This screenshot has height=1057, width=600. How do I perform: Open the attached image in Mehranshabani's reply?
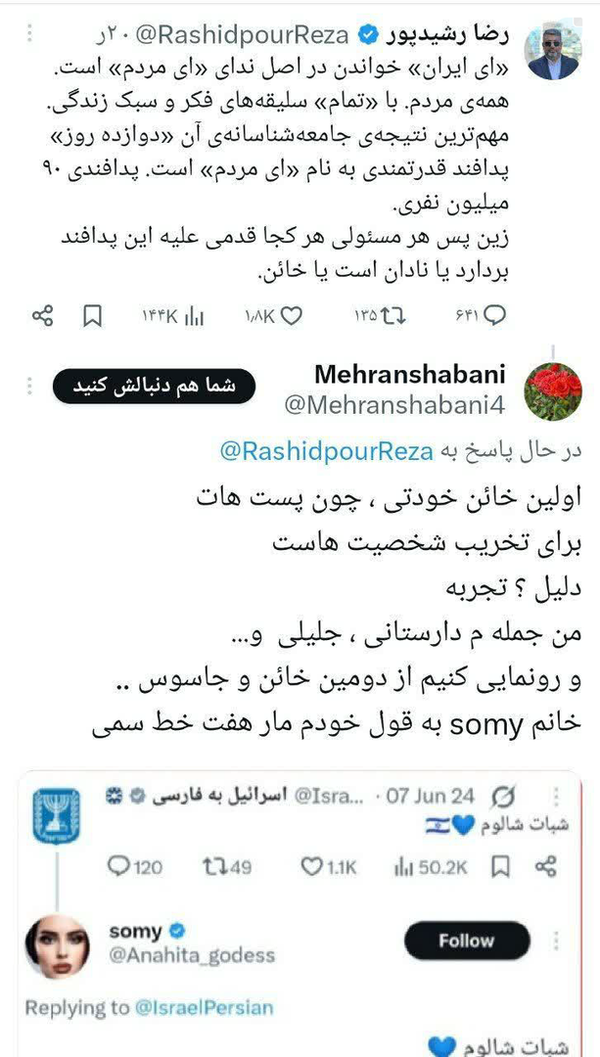(x=300, y=910)
